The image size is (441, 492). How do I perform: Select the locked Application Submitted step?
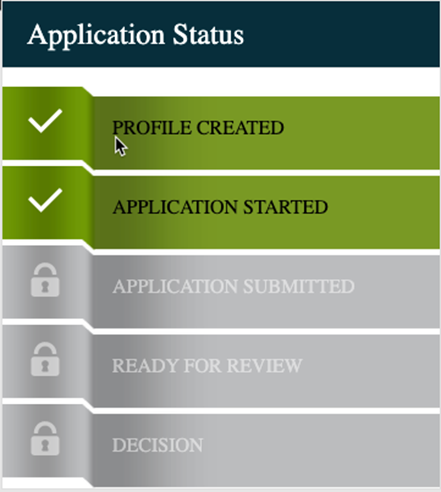click(x=221, y=287)
